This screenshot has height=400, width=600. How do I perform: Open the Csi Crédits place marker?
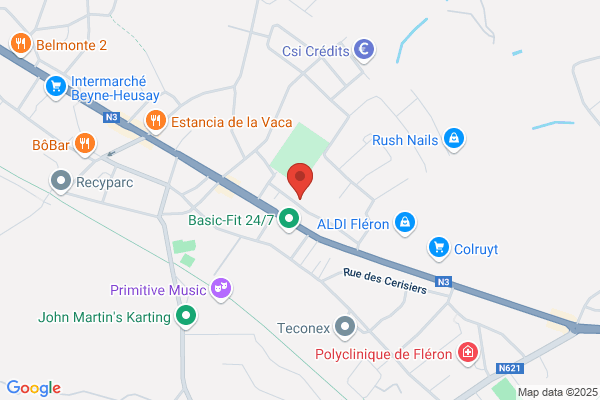pos(365,47)
